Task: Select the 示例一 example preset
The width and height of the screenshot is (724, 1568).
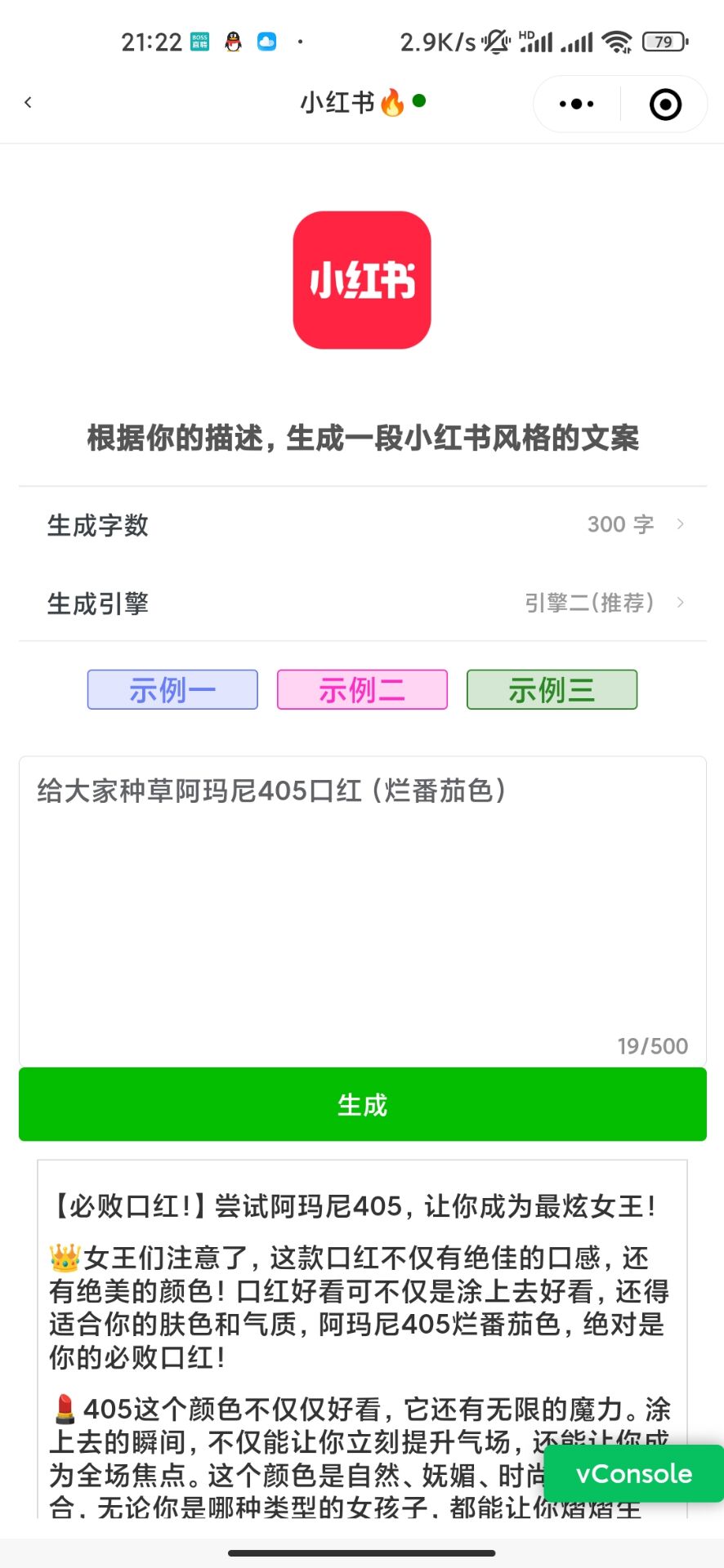Action: click(x=172, y=689)
